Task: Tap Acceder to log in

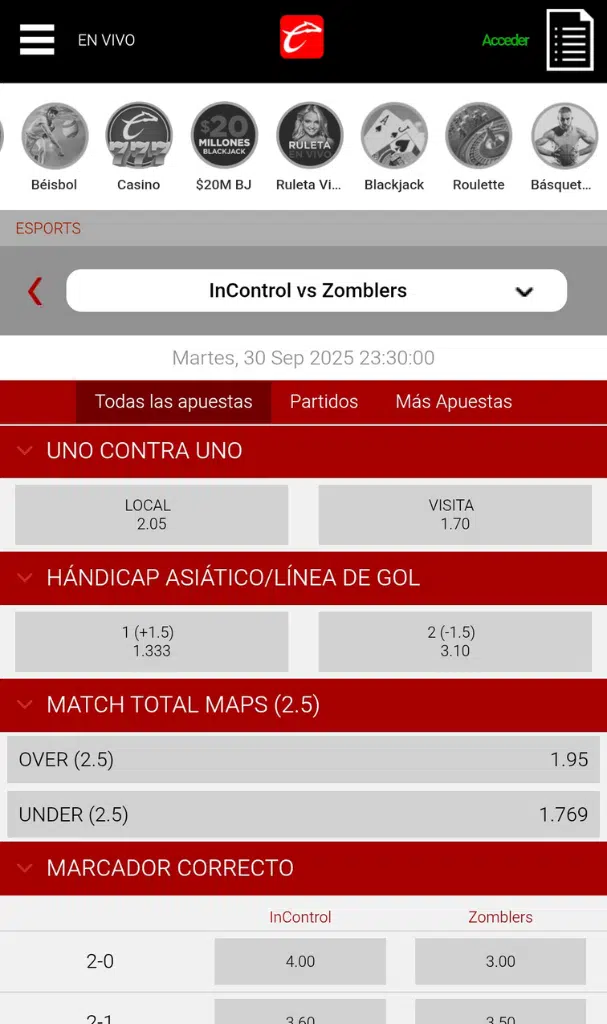Action: pos(505,41)
